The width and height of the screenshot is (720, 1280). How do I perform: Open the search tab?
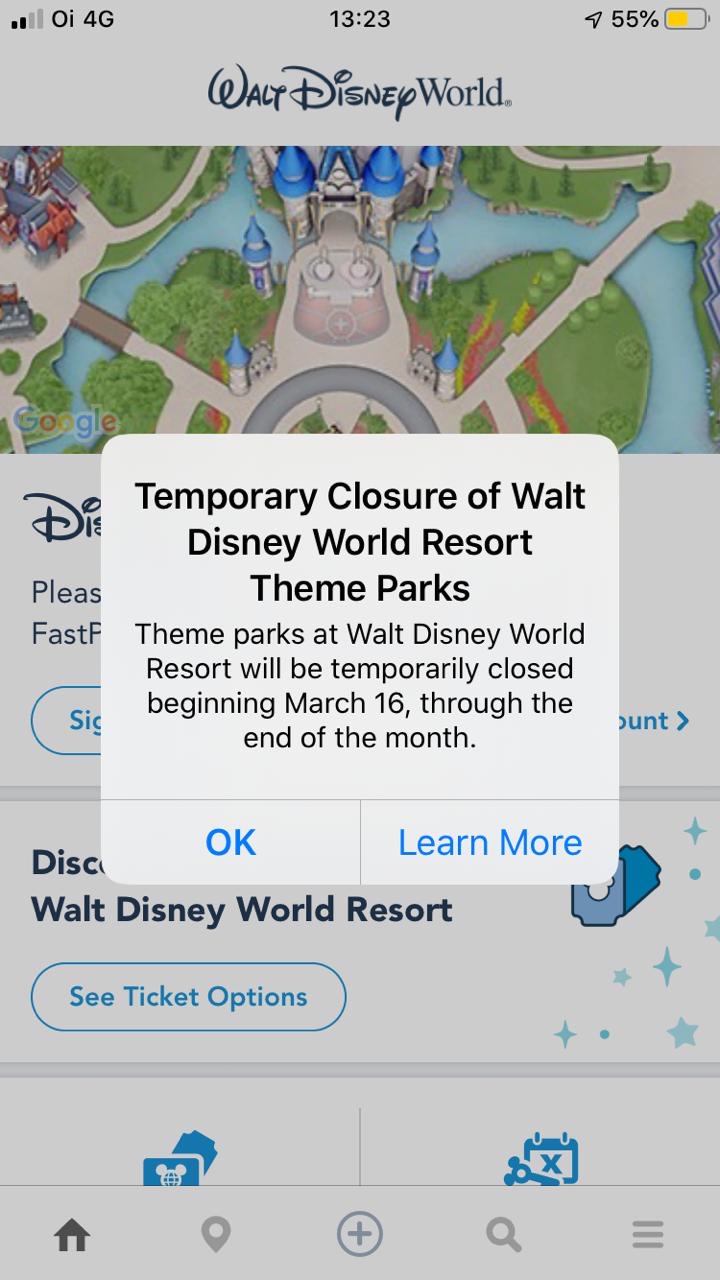point(503,1235)
